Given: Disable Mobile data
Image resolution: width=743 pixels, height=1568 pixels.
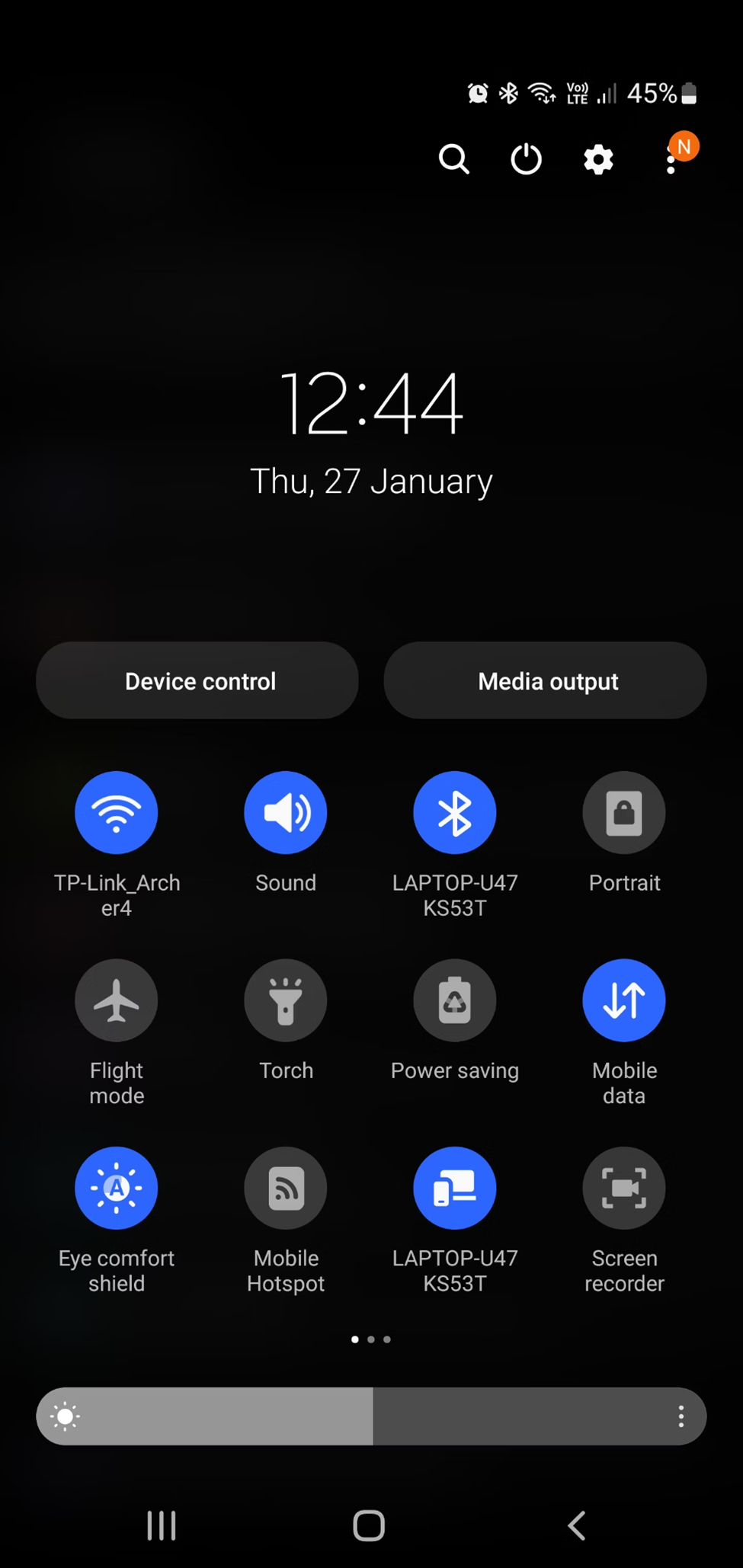Looking at the screenshot, I should 624,1000.
